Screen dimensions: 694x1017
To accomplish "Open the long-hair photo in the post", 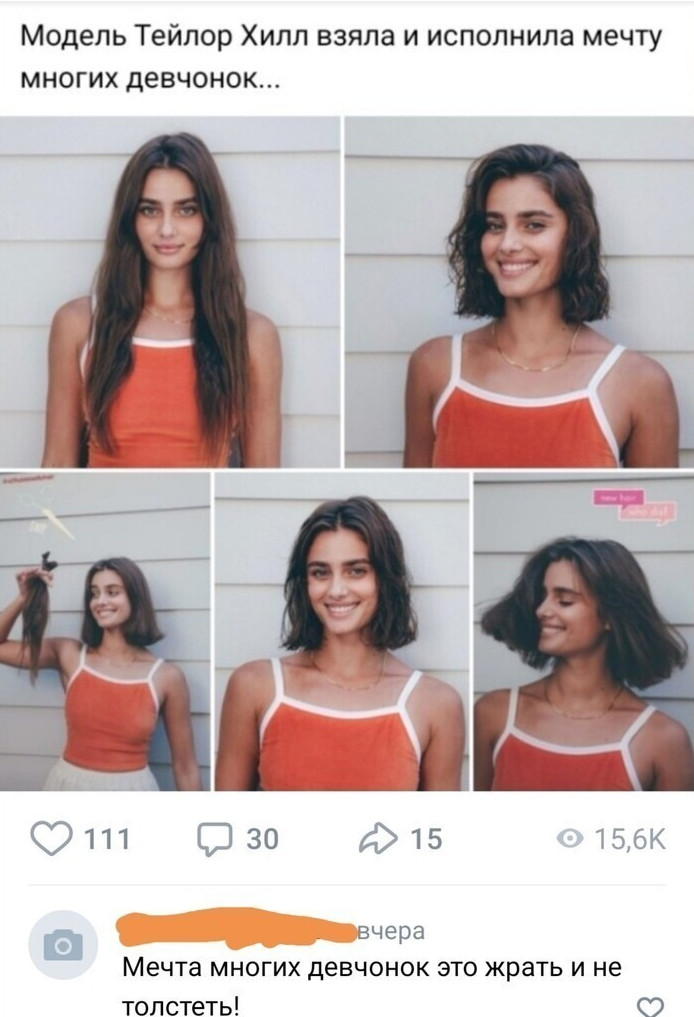I will pyautogui.click(x=170, y=292).
